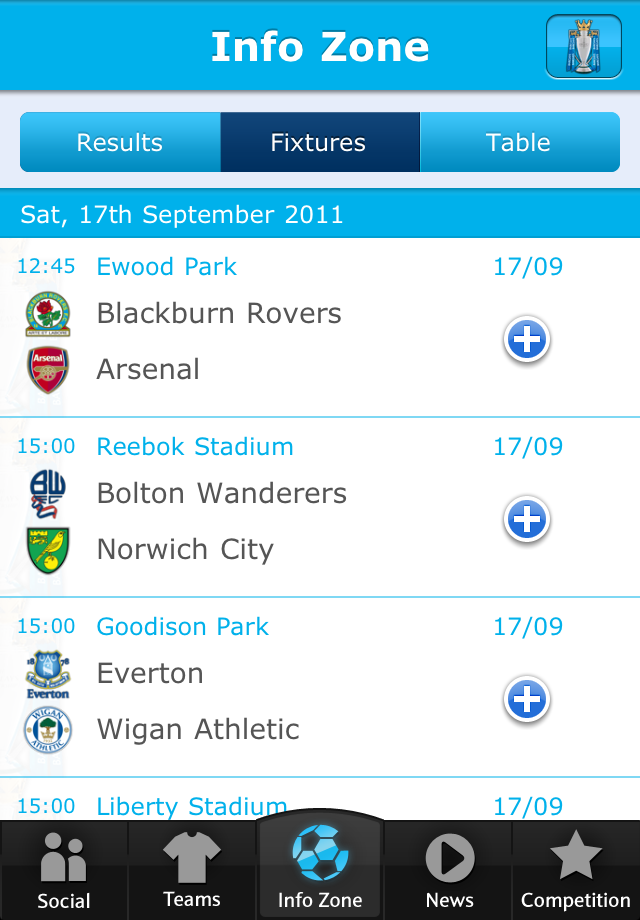Open the Premier League trophy icon
Screen dimensions: 640x920
click(584, 47)
